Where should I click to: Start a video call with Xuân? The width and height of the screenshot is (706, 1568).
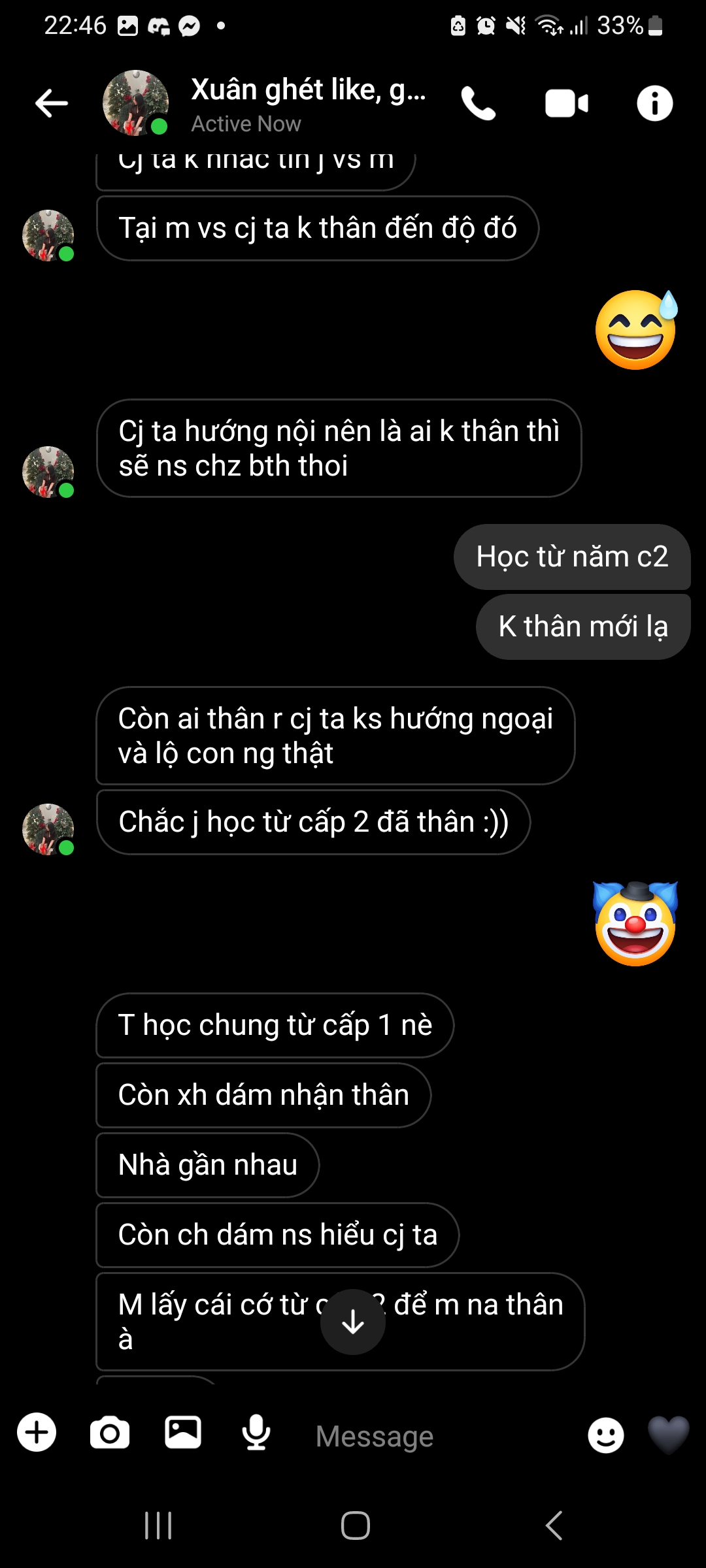click(x=567, y=103)
